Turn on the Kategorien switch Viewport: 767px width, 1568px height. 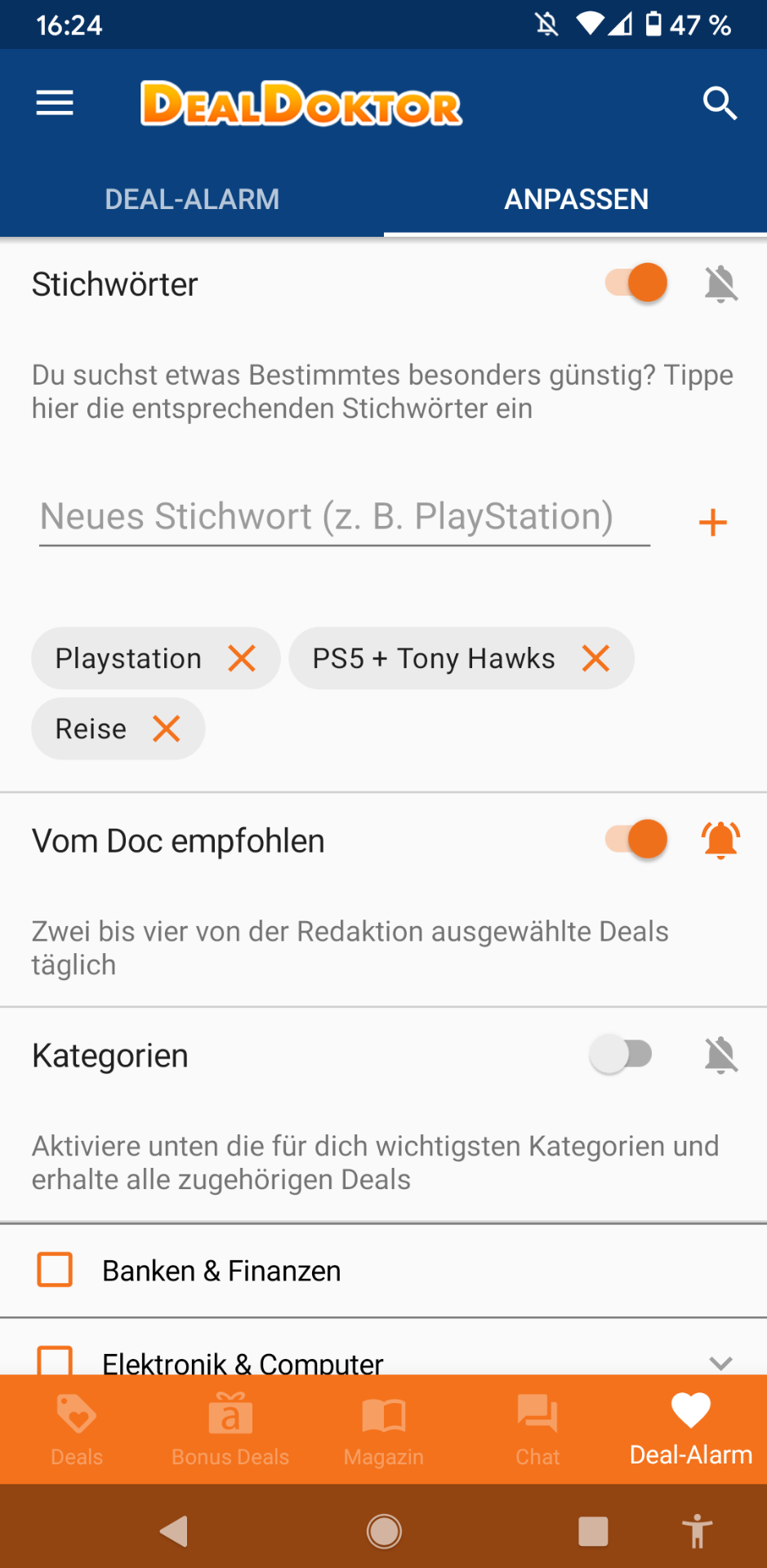(x=621, y=1054)
